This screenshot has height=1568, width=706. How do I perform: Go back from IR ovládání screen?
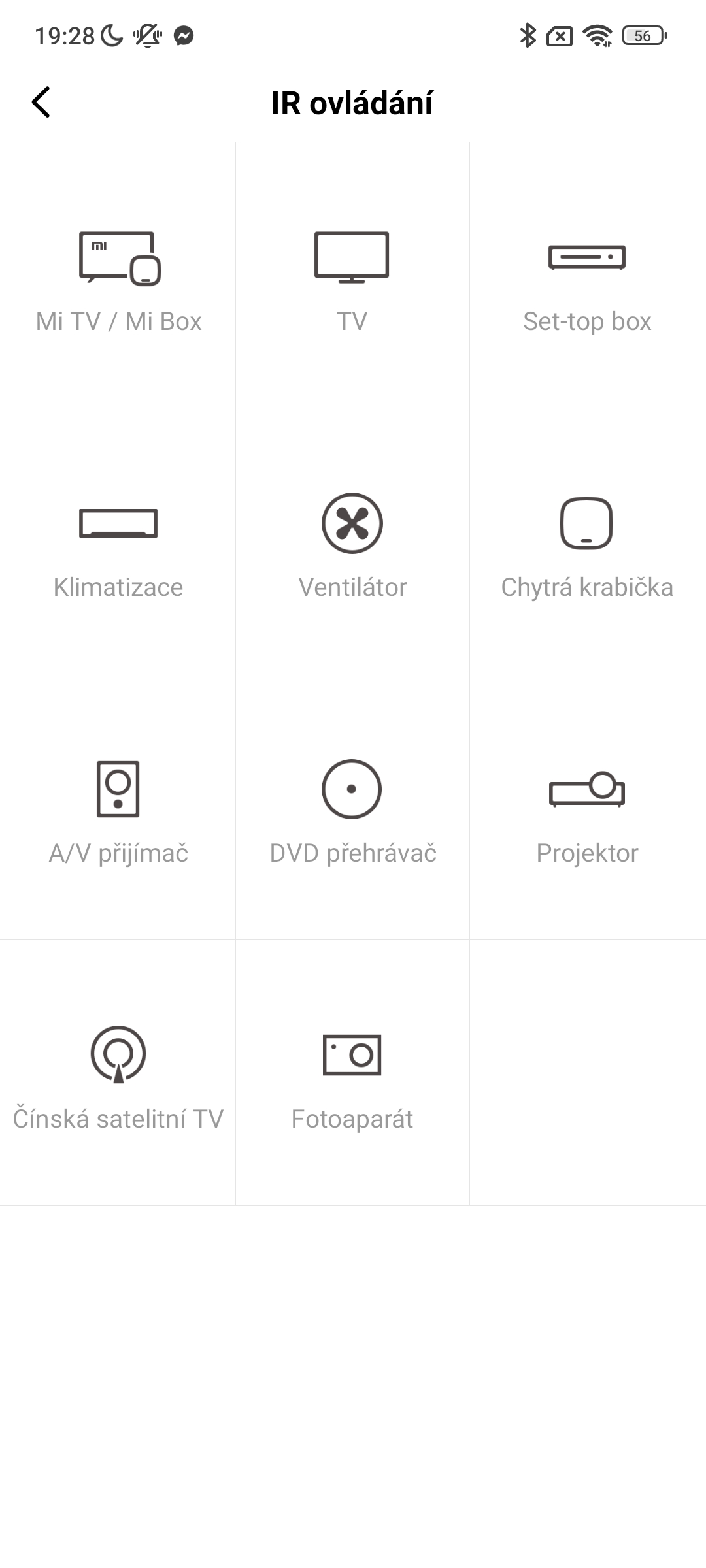point(41,103)
